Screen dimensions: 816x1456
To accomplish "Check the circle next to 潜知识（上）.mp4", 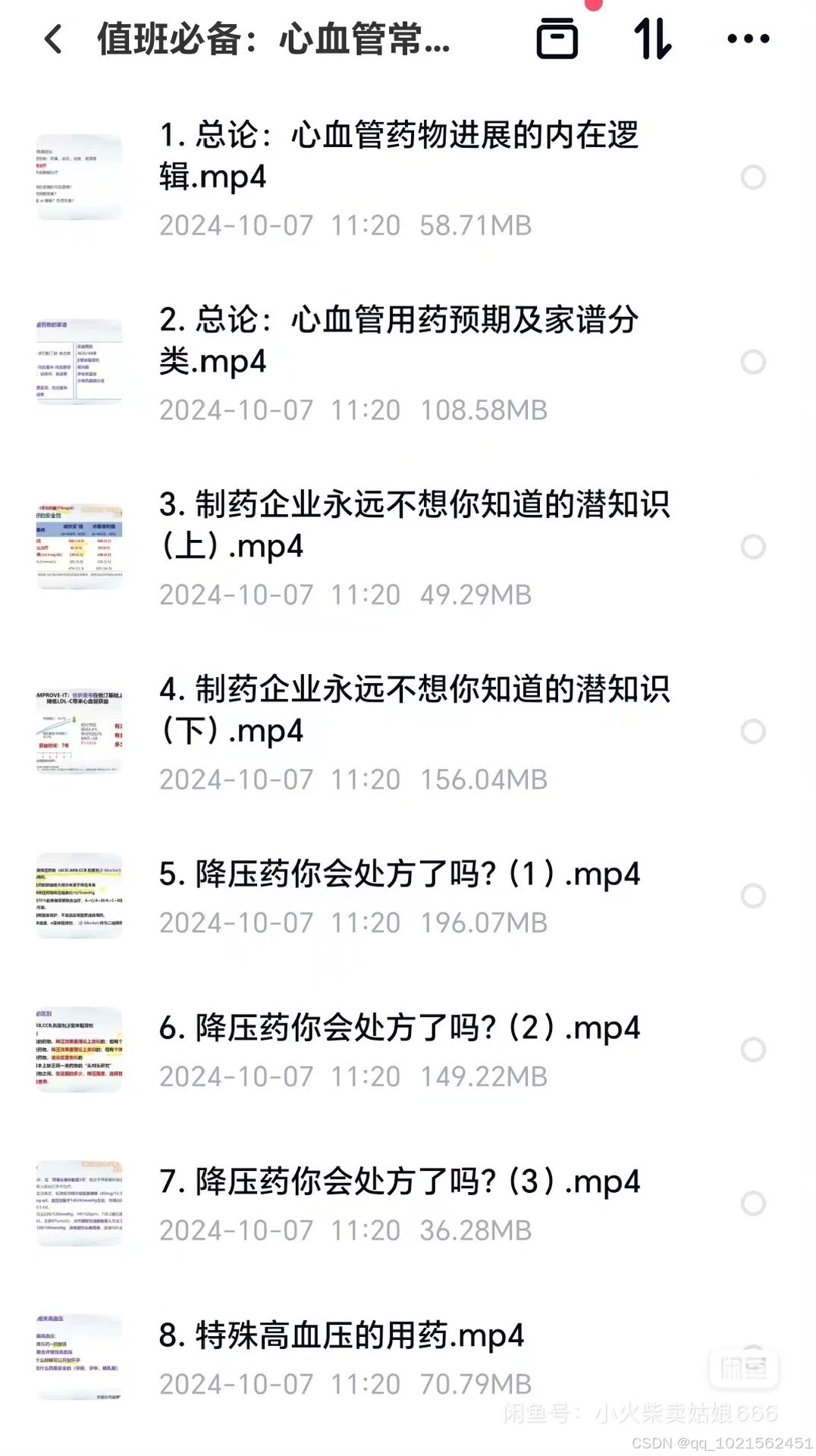I will 753,547.
